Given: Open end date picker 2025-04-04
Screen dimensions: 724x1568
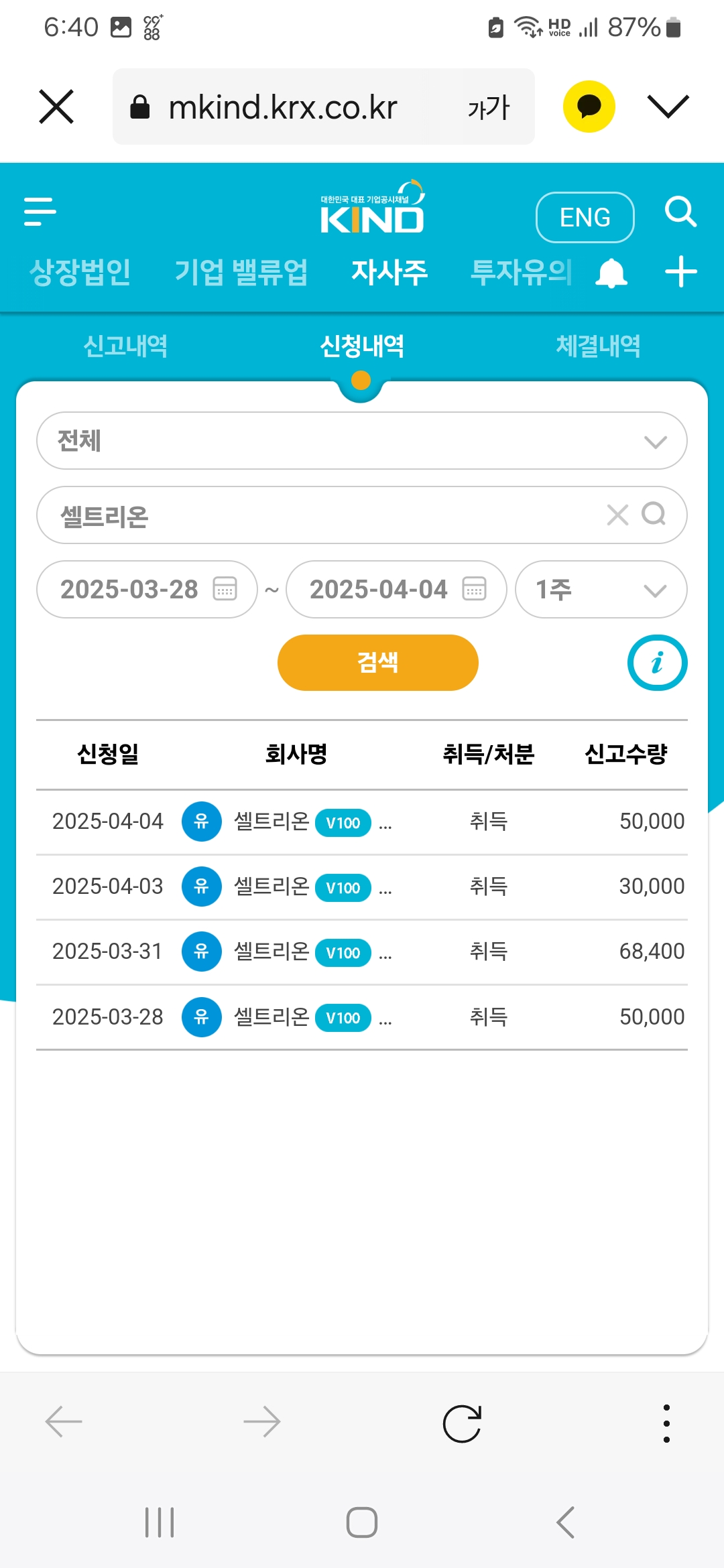Looking at the screenshot, I should point(396,589).
